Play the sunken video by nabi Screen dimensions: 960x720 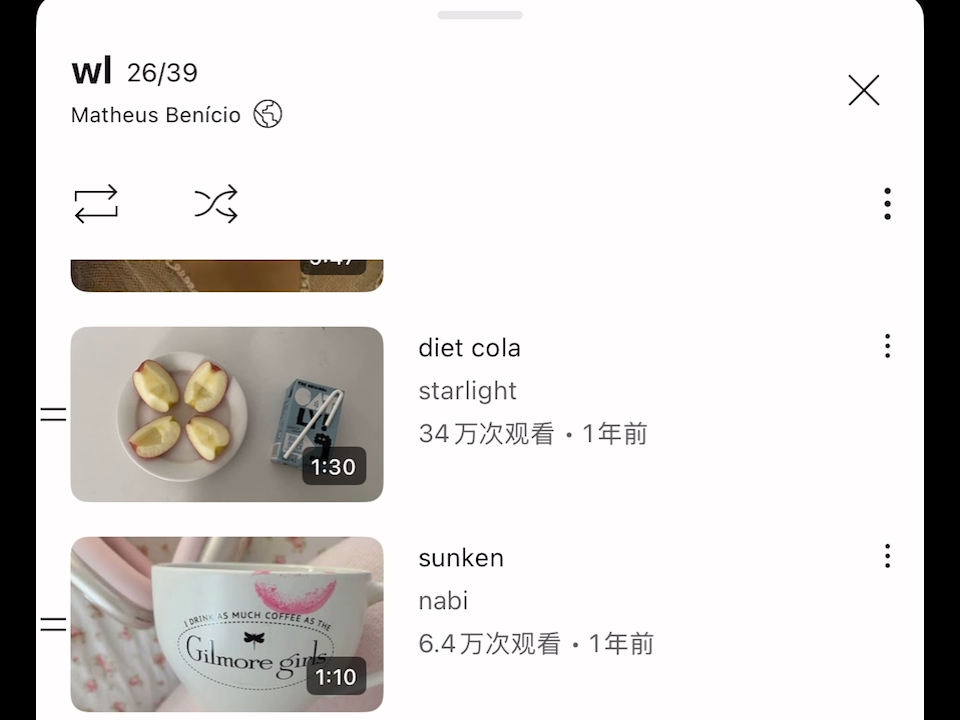click(227, 624)
